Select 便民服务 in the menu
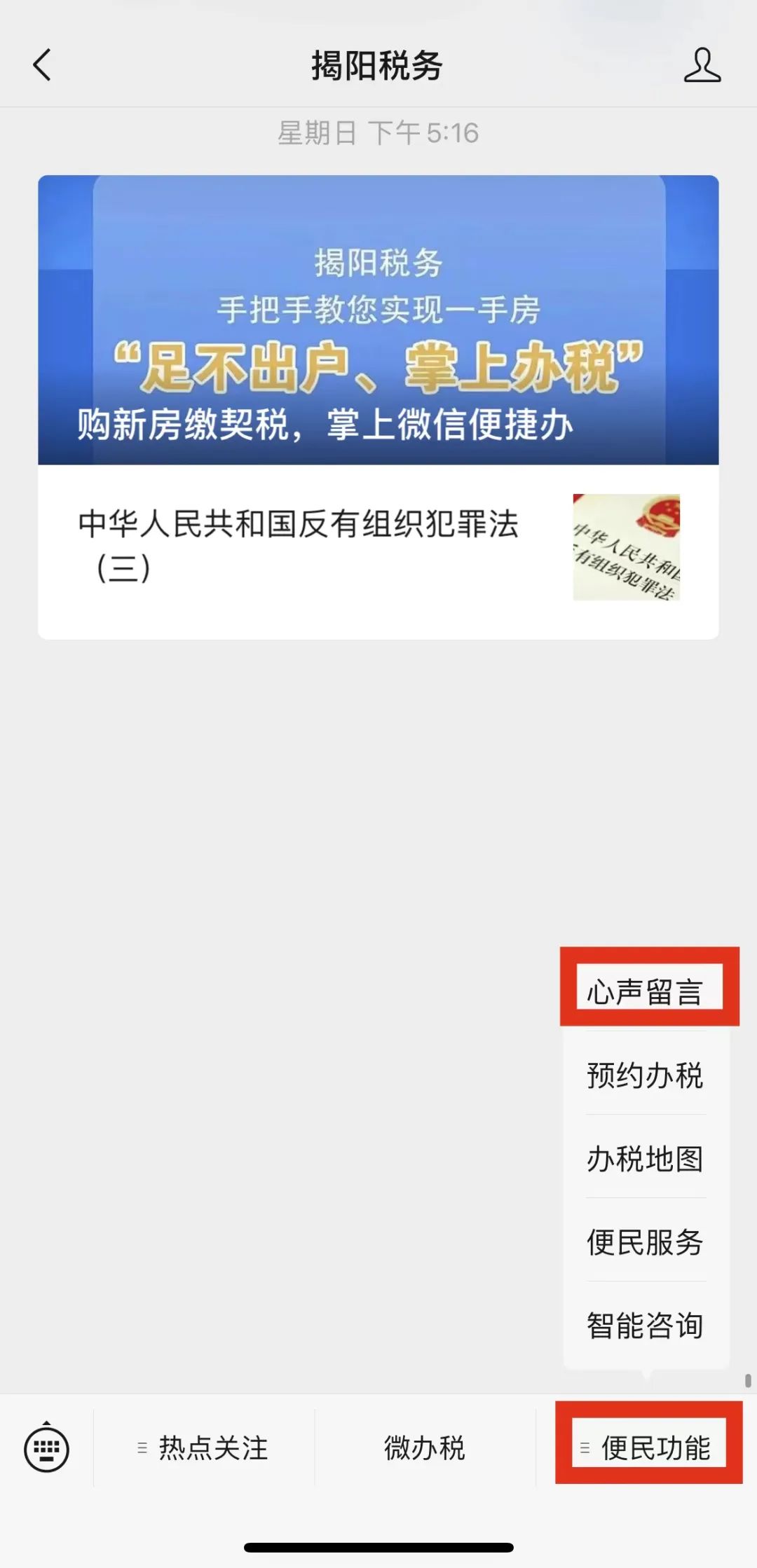This screenshot has width=757, height=1568. (x=646, y=1242)
